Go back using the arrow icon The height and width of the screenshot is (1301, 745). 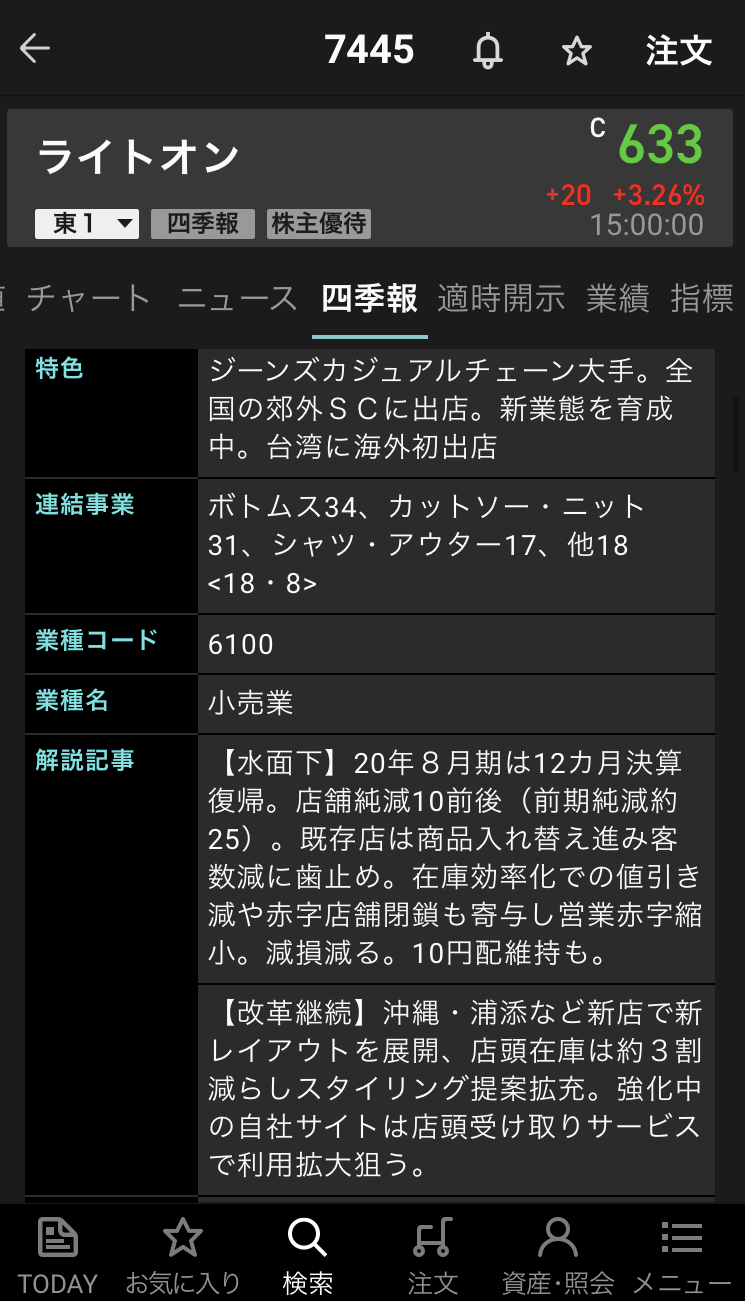35,49
